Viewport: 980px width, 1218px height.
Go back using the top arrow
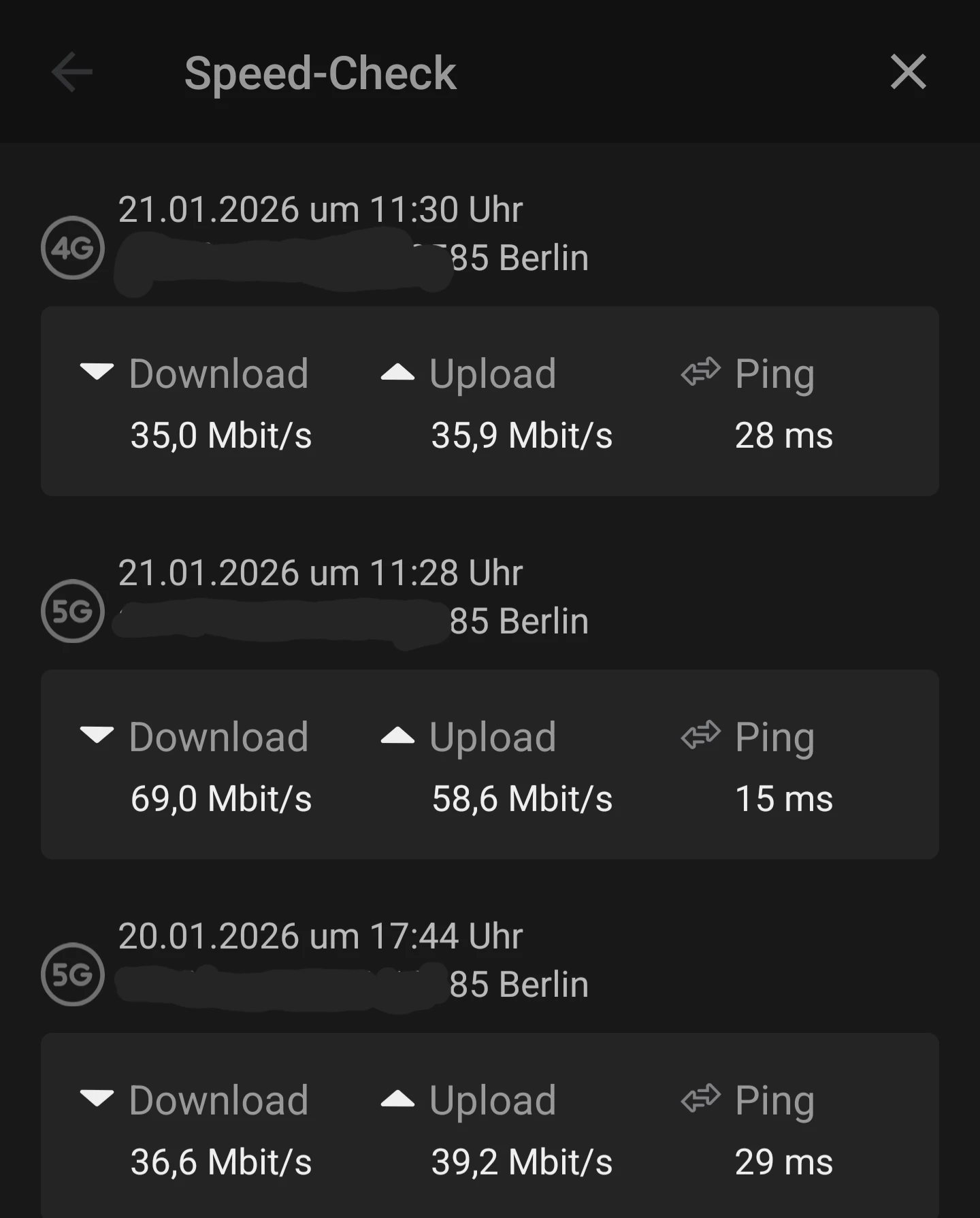(72, 72)
